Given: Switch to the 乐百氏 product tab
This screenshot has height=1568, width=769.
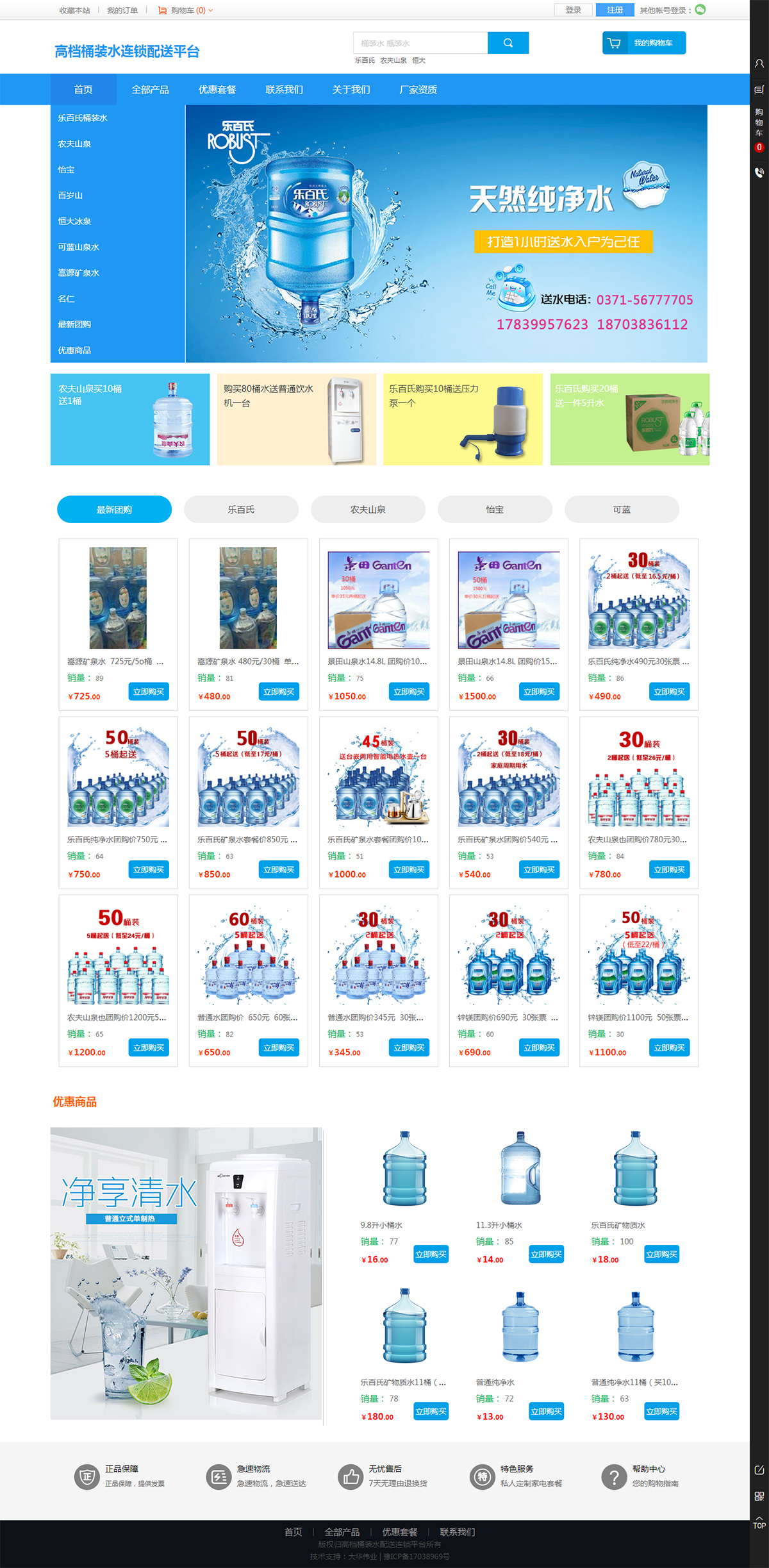Looking at the screenshot, I should pos(241,510).
